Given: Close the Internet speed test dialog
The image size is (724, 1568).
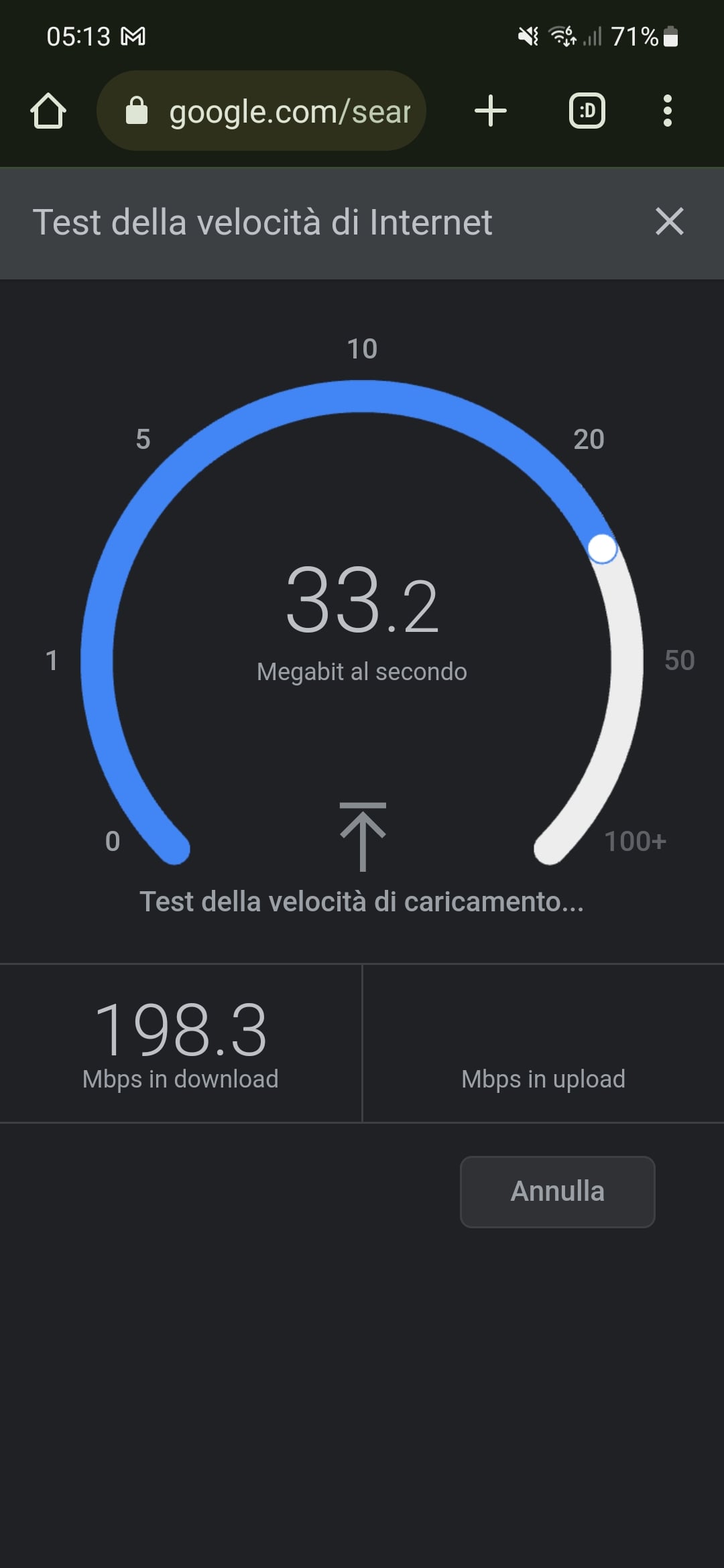Looking at the screenshot, I should (x=669, y=221).
